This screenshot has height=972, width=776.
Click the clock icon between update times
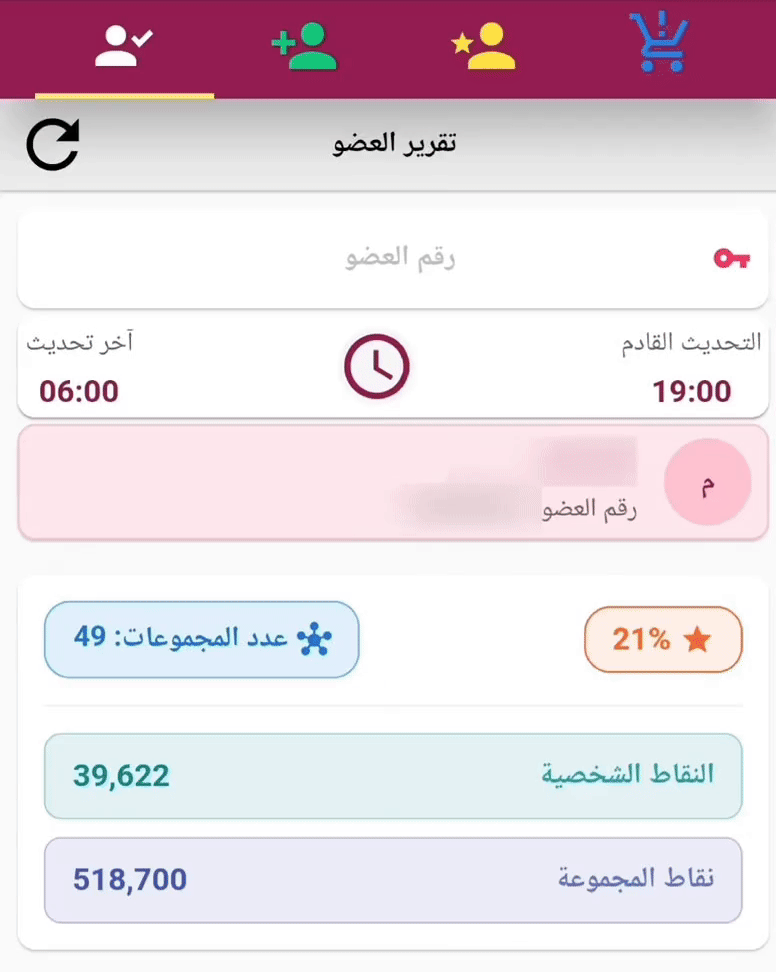[377, 365]
